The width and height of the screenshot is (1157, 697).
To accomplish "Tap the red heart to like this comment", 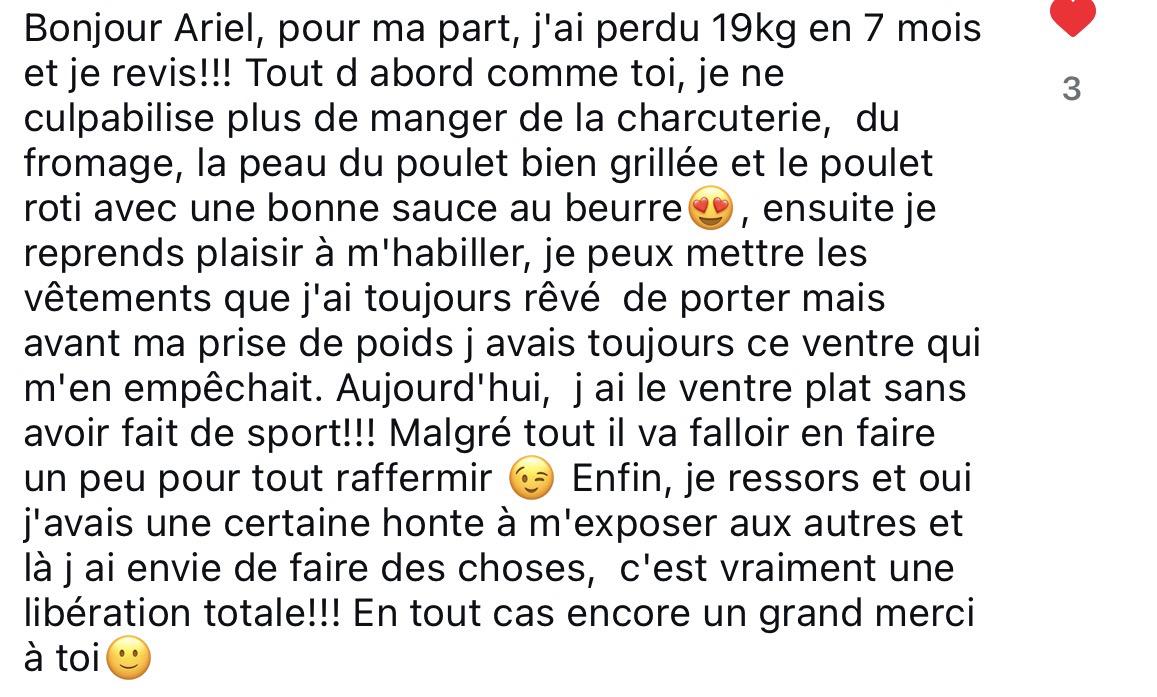I will (1071, 17).
